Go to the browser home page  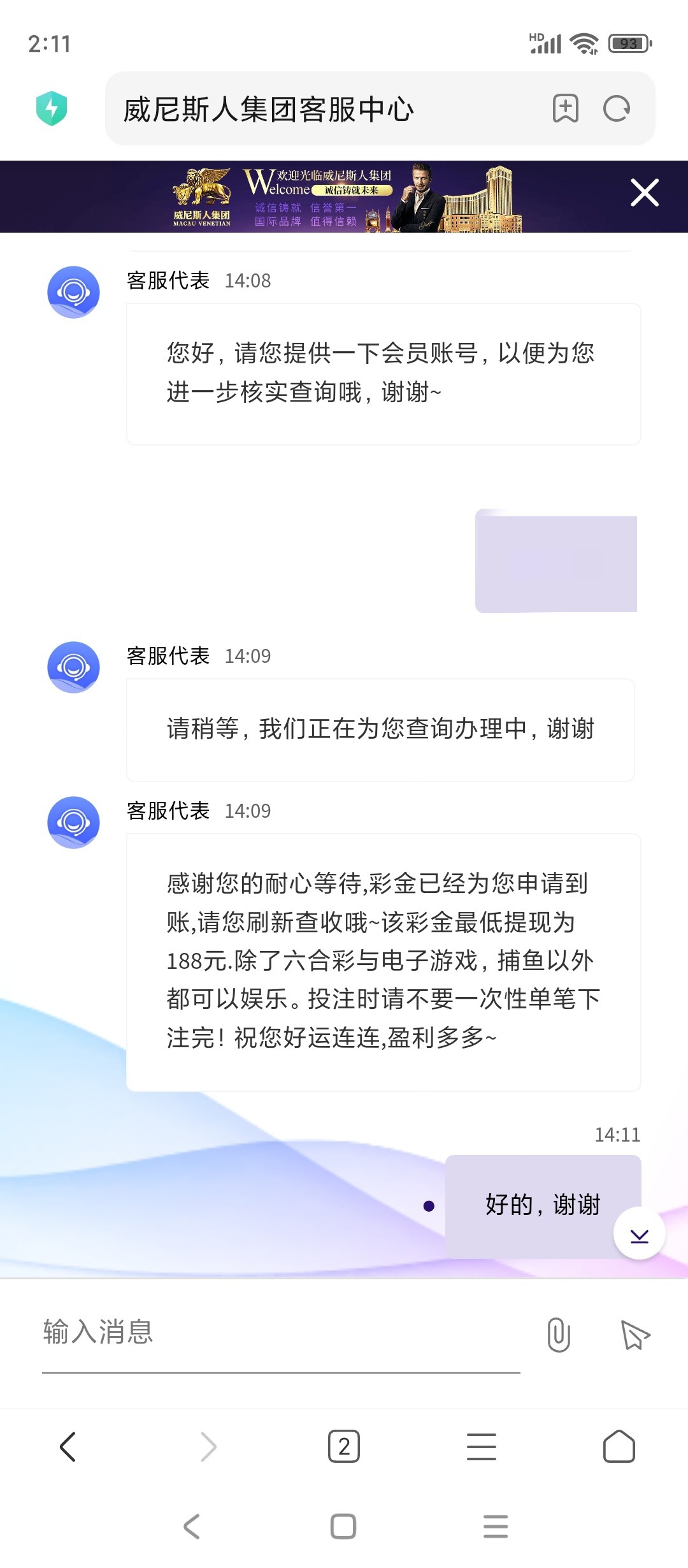[x=619, y=1447]
